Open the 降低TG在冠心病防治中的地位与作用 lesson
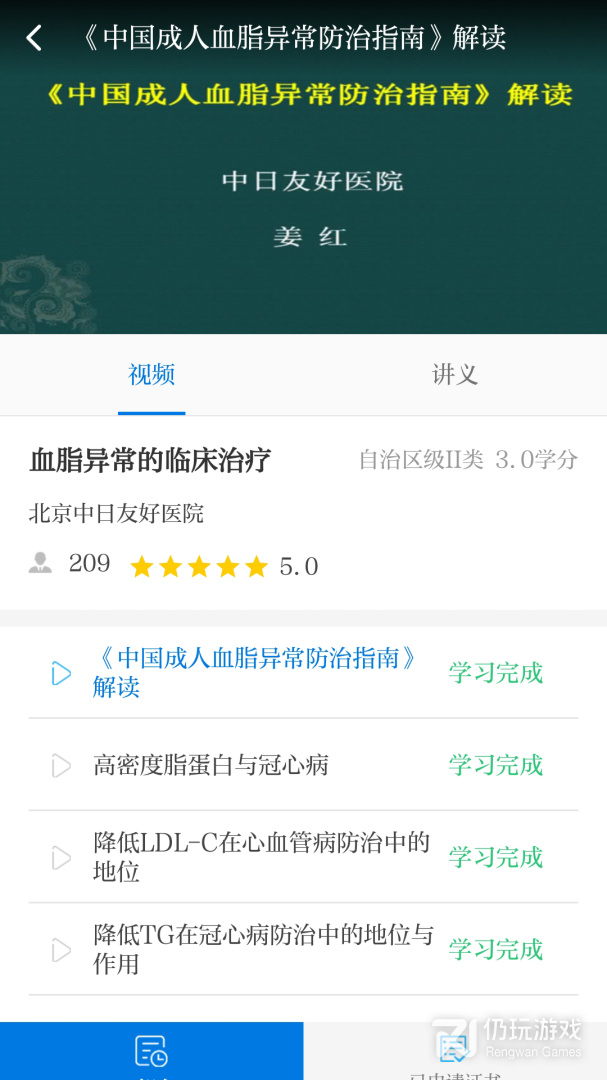607x1080 pixels. coord(263,949)
